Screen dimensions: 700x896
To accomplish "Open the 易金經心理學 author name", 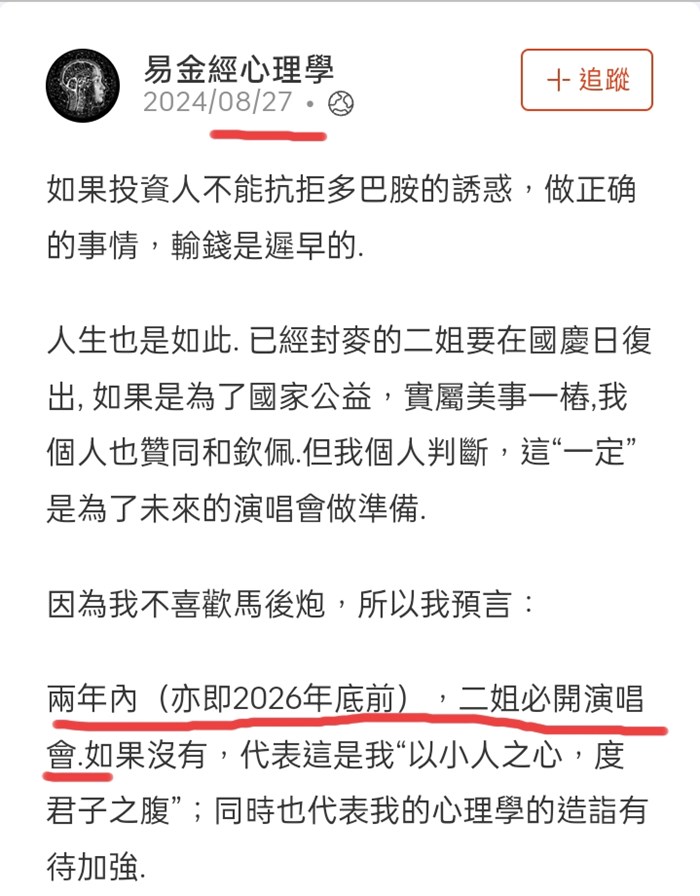I will (238, 68).
